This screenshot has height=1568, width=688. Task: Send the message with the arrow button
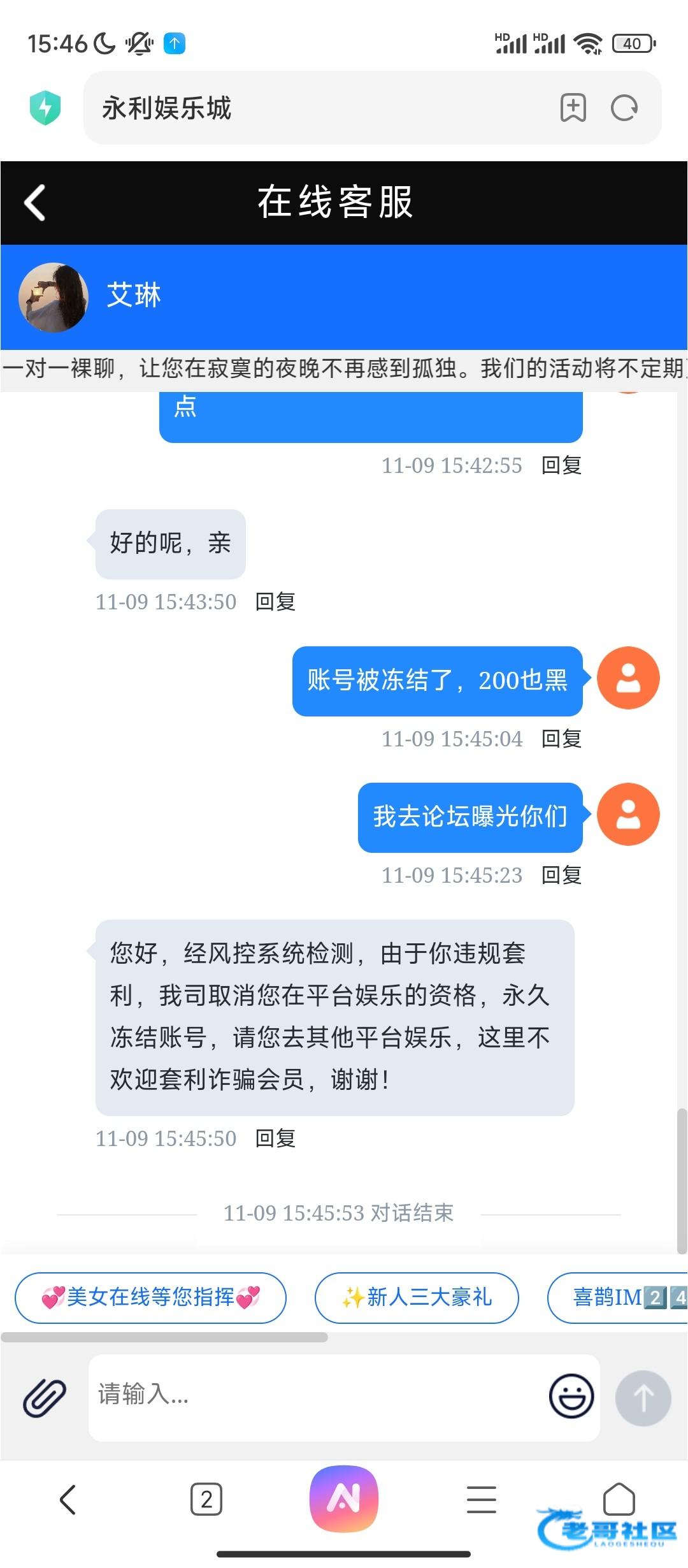coord(643,1398)
